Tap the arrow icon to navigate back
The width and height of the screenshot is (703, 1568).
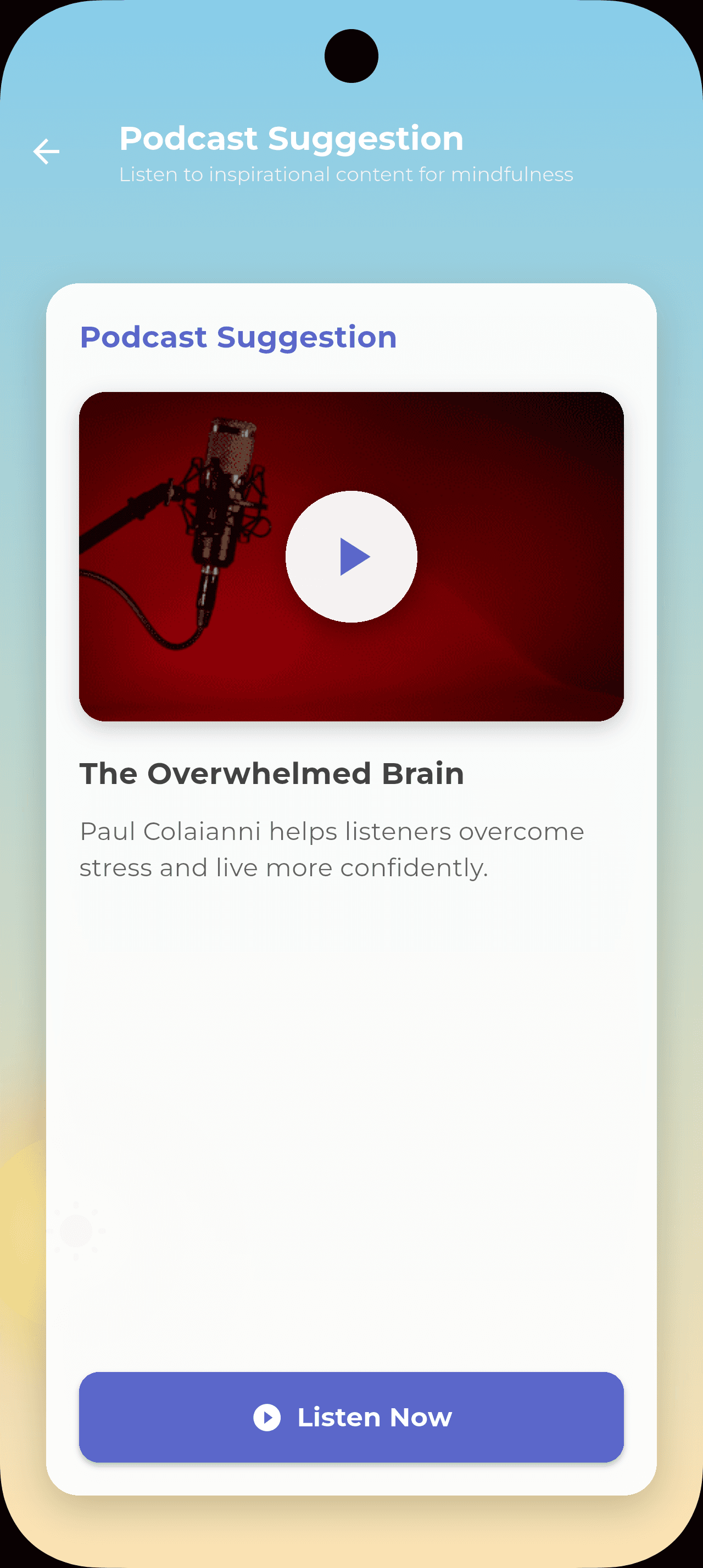click(46, 152)
